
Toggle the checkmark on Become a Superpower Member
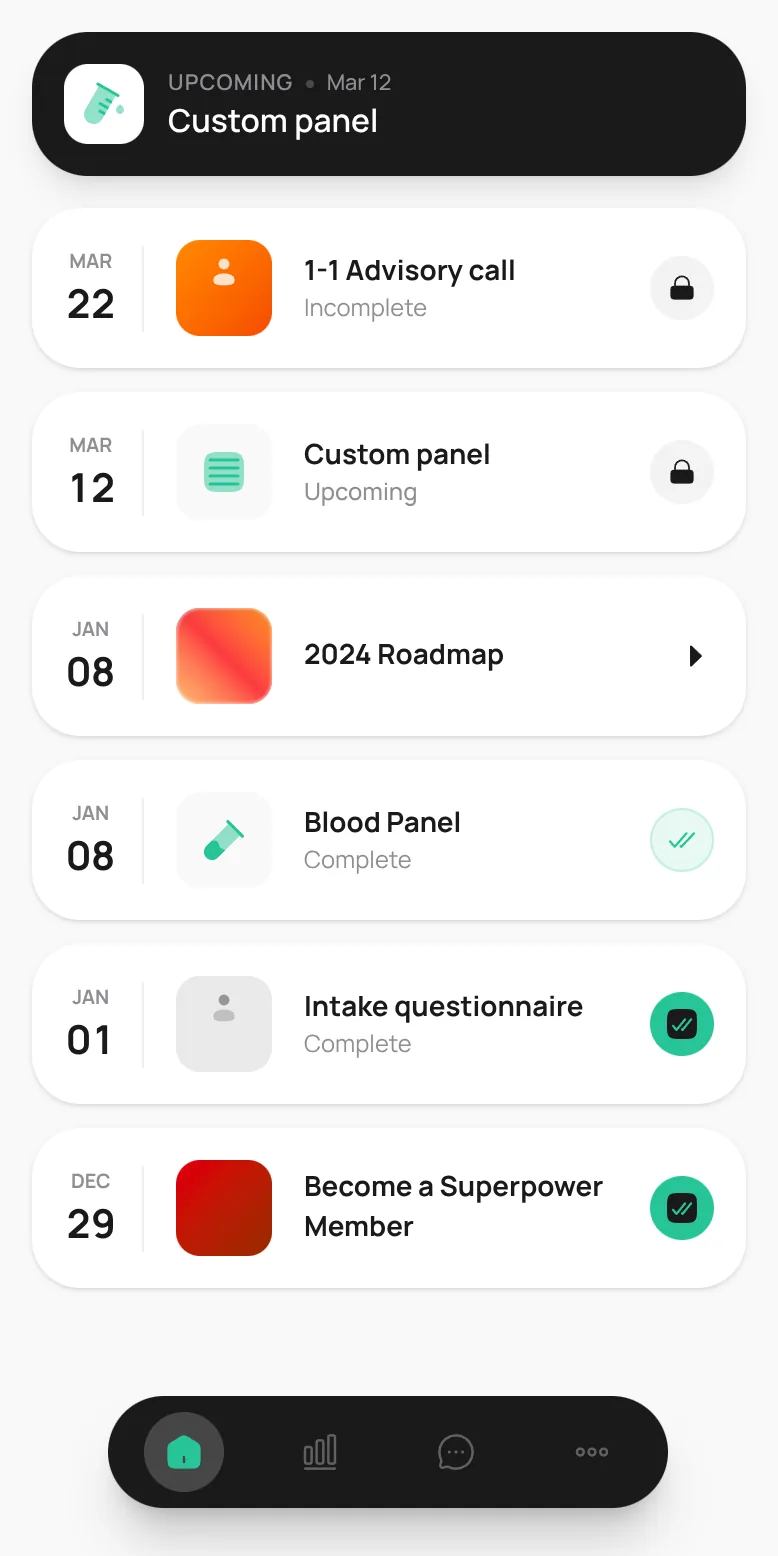click(x=681, y=1207)
